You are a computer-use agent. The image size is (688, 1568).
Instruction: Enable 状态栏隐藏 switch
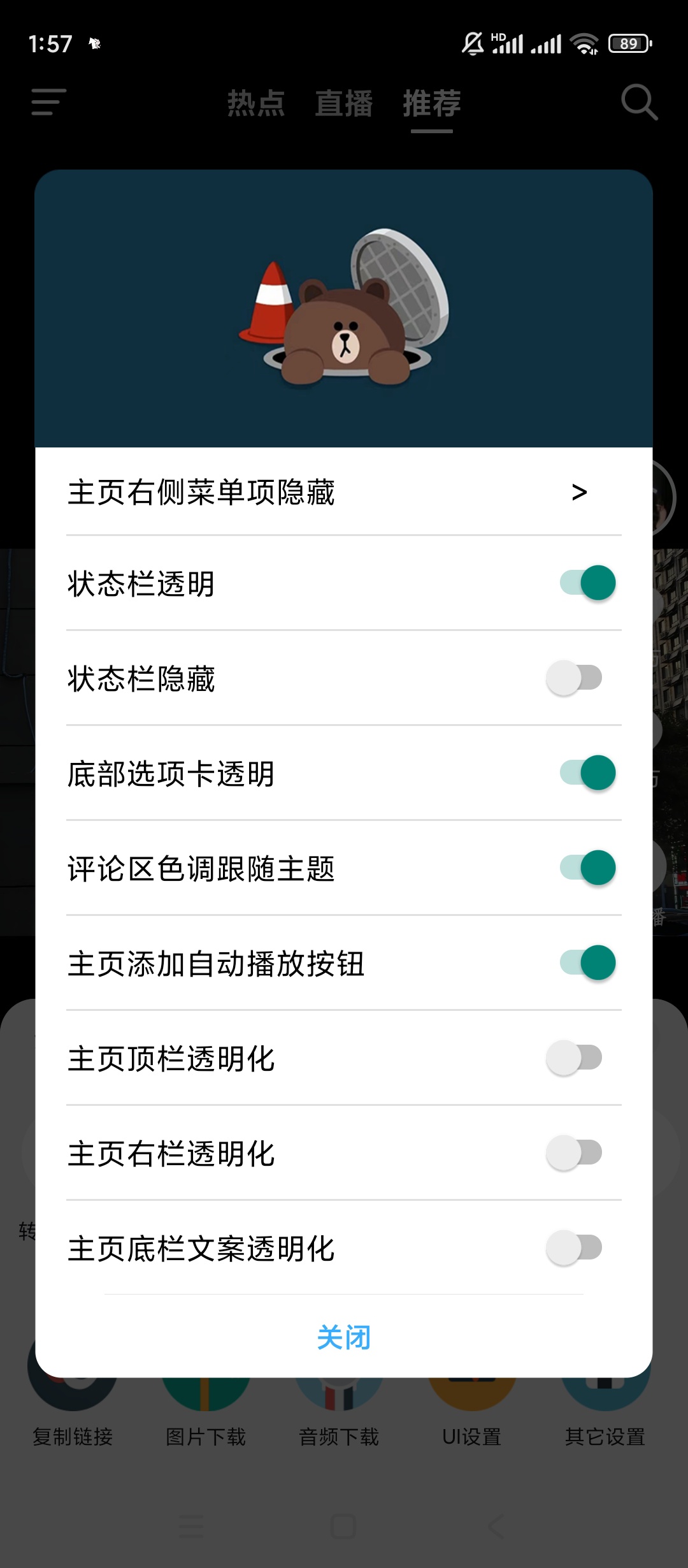click(575, 678)
